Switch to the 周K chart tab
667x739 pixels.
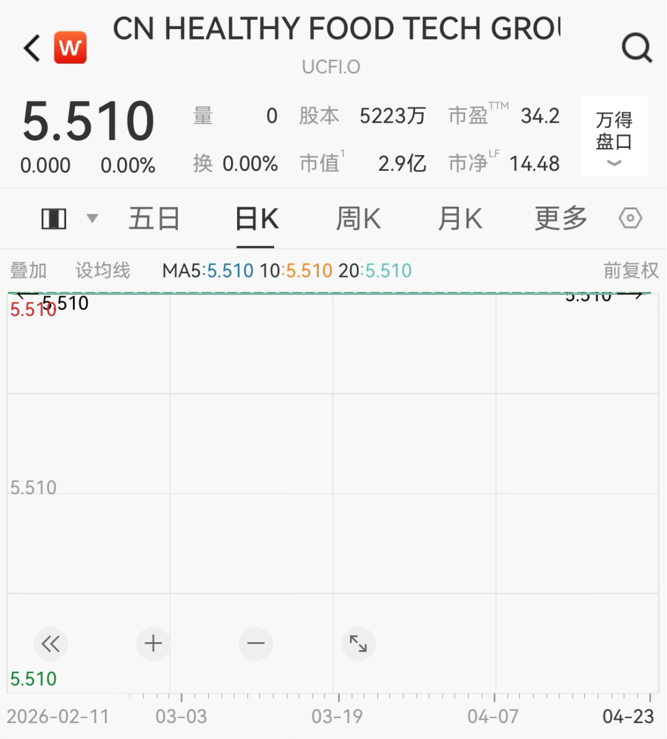pos(358,218)
